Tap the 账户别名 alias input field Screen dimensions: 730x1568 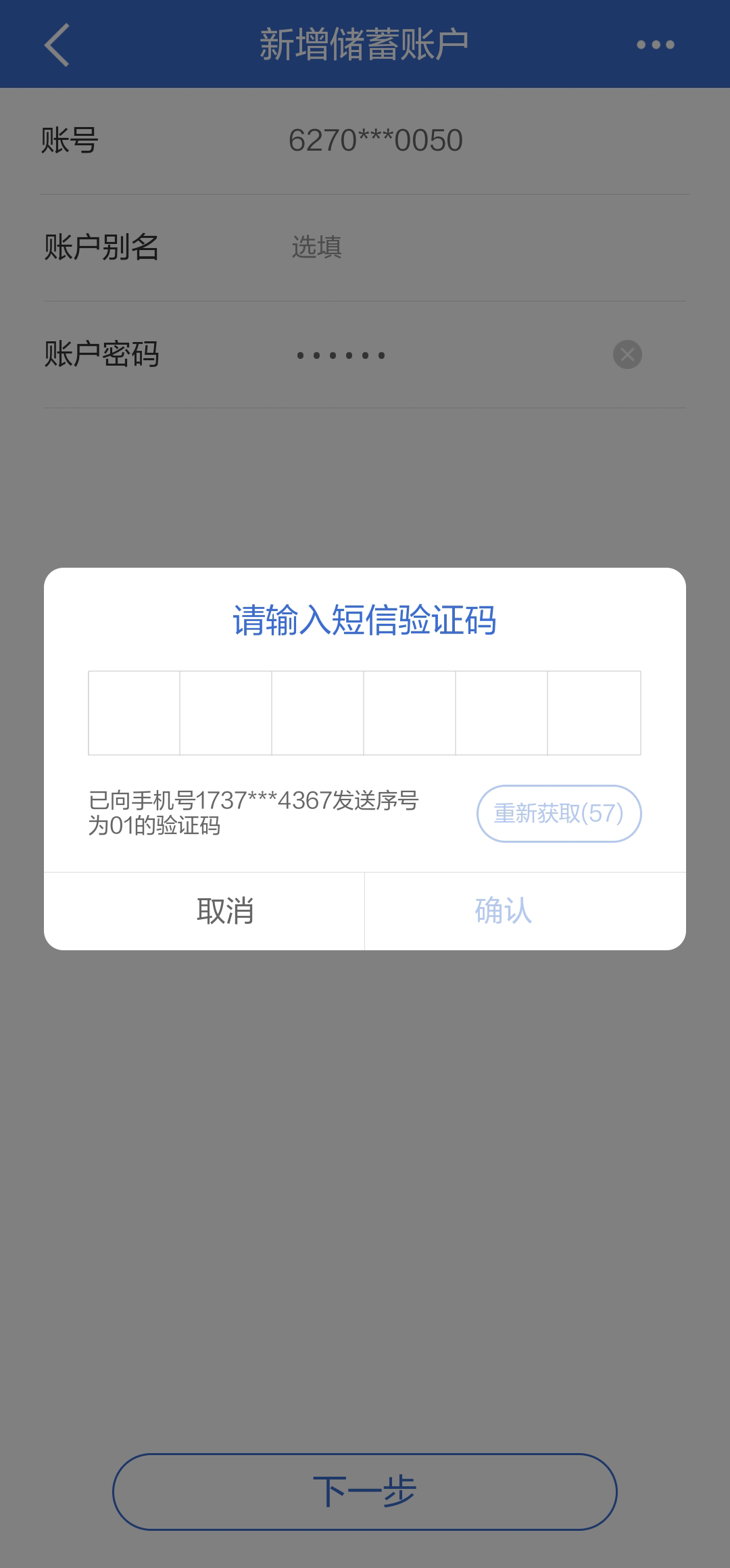tap(473, 247)
